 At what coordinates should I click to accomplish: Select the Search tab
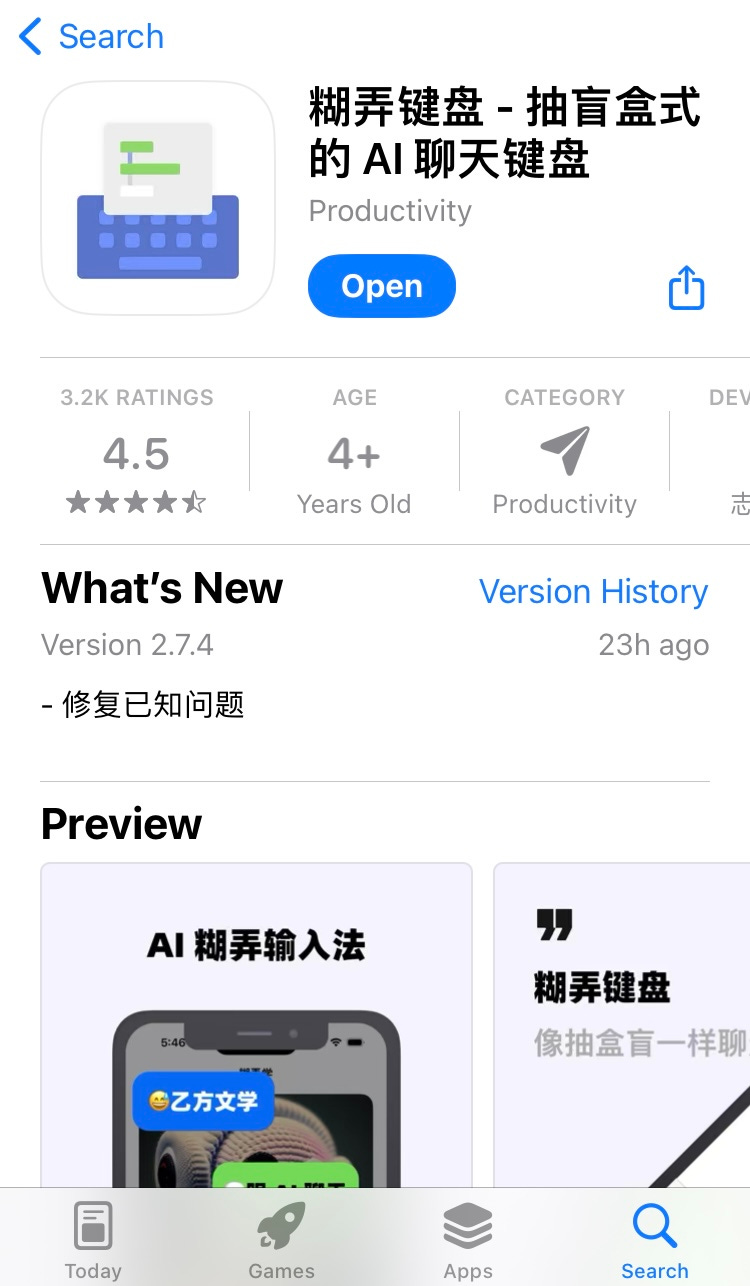(x=655, y=1240)
